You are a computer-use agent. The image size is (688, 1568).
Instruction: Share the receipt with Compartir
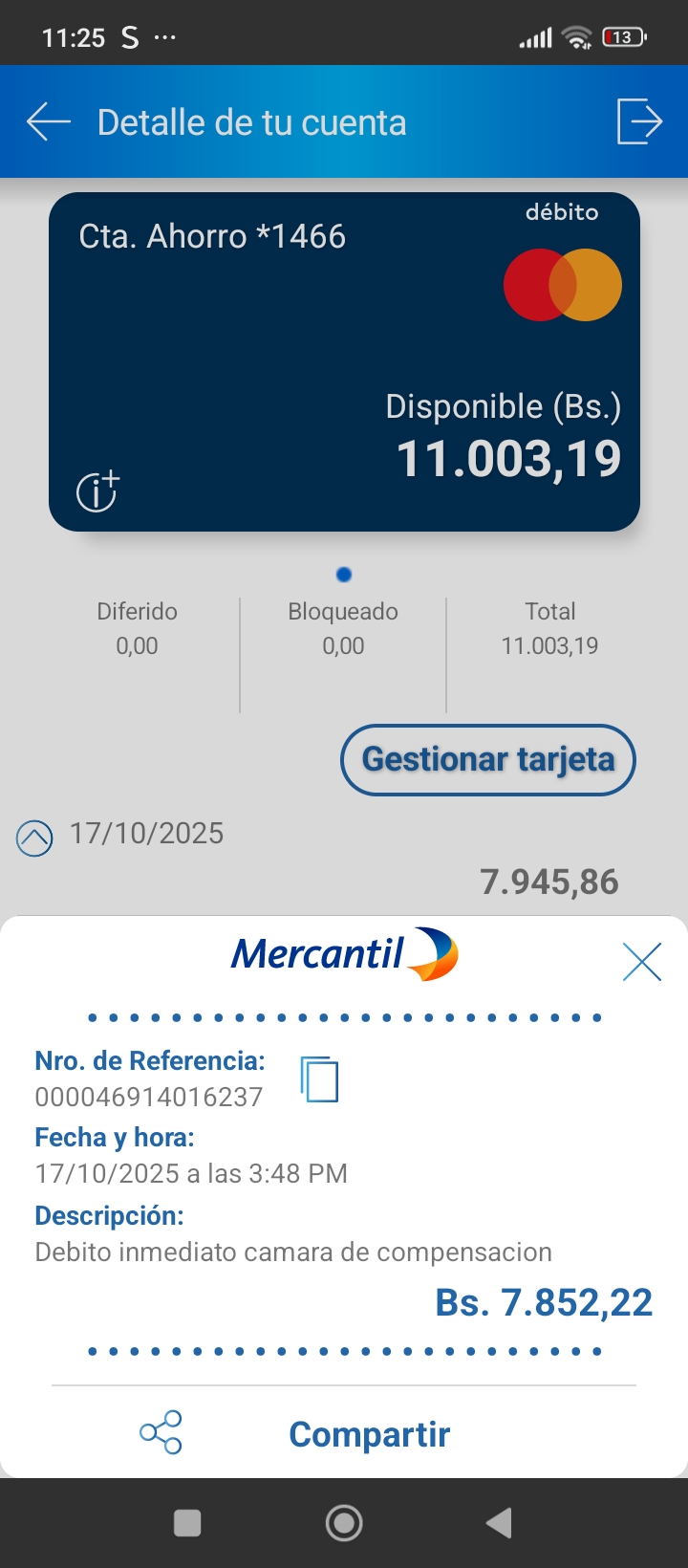(369, 1433)
